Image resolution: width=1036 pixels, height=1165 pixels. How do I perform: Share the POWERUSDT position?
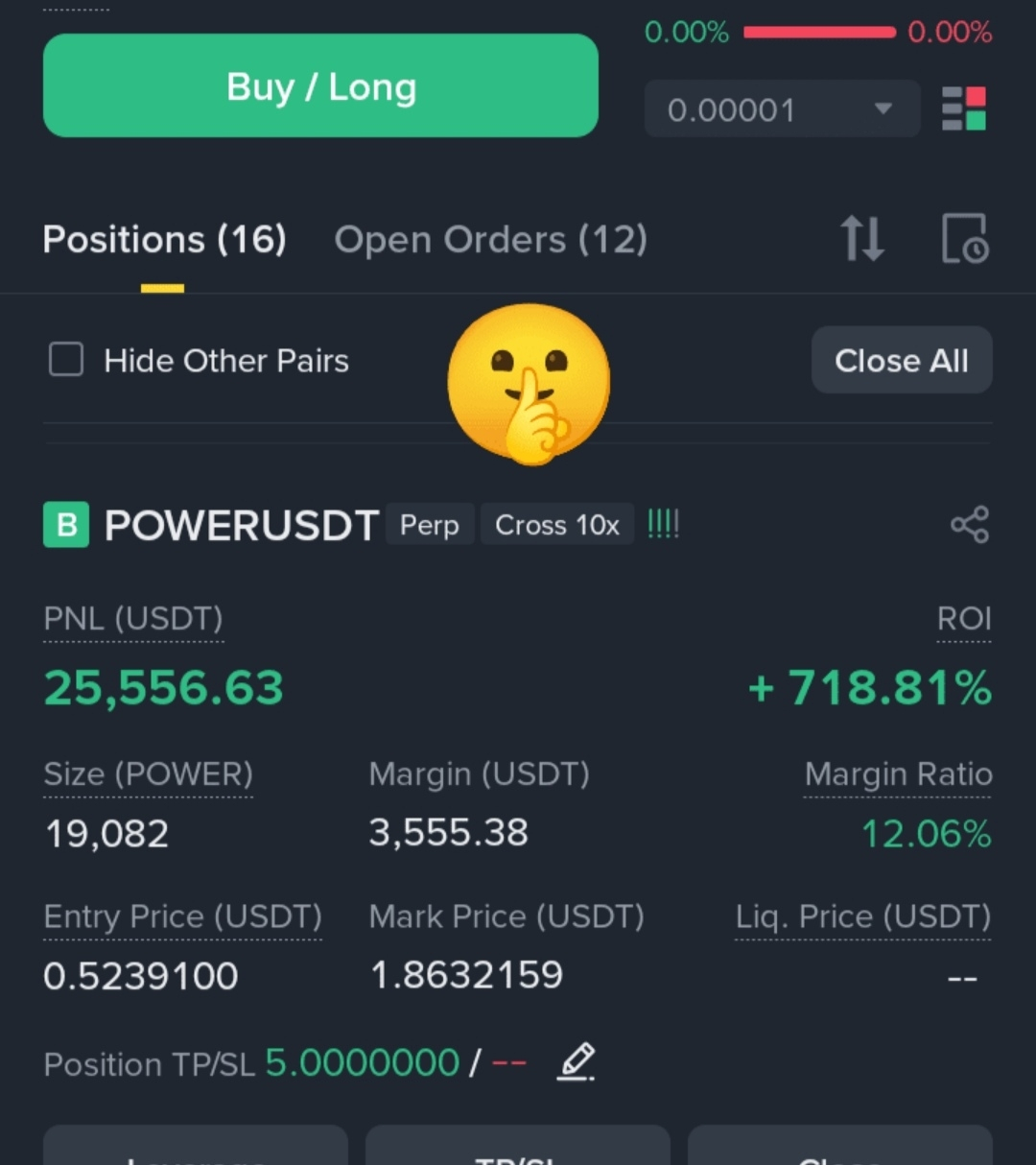click(969, 525)
